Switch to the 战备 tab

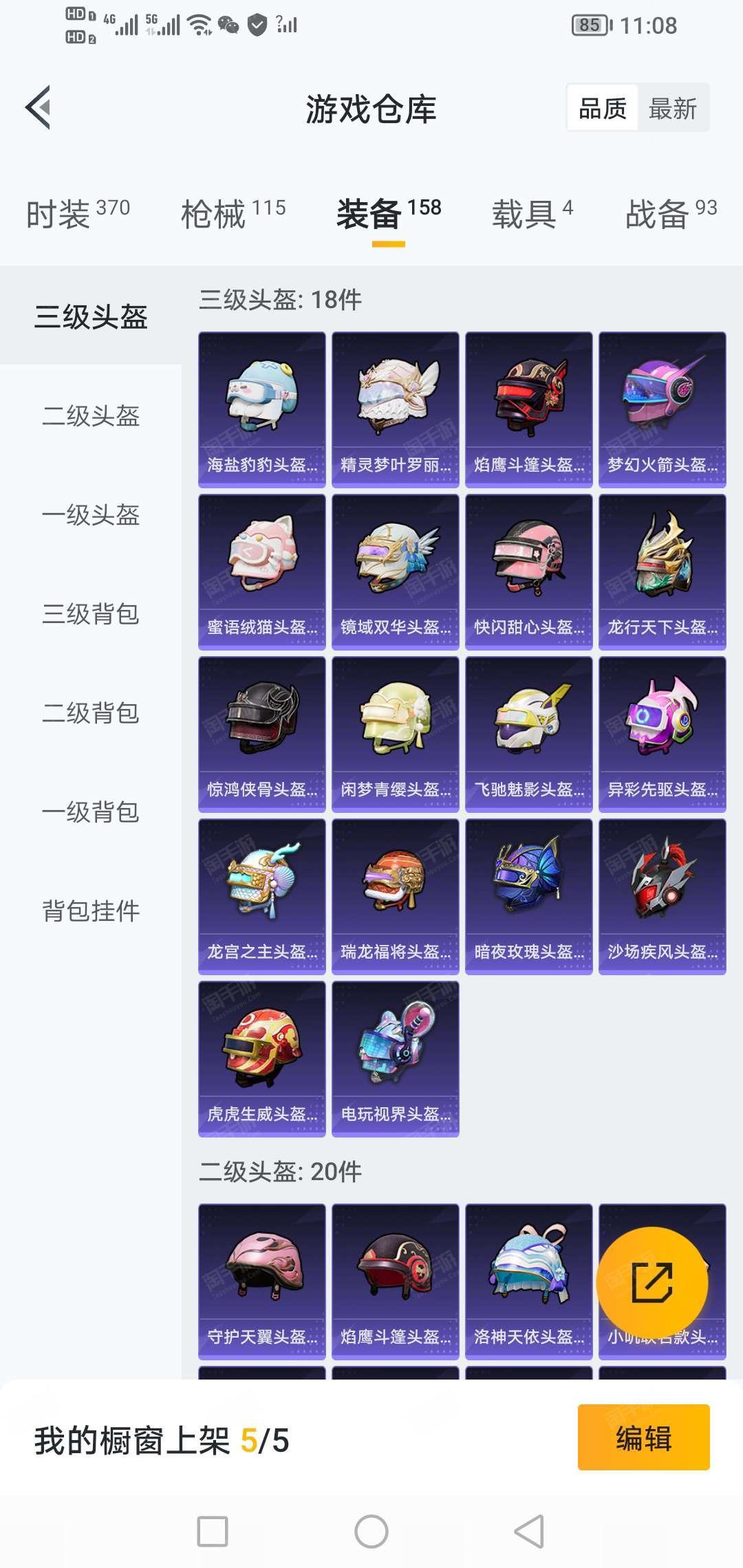tap(671, 213)
